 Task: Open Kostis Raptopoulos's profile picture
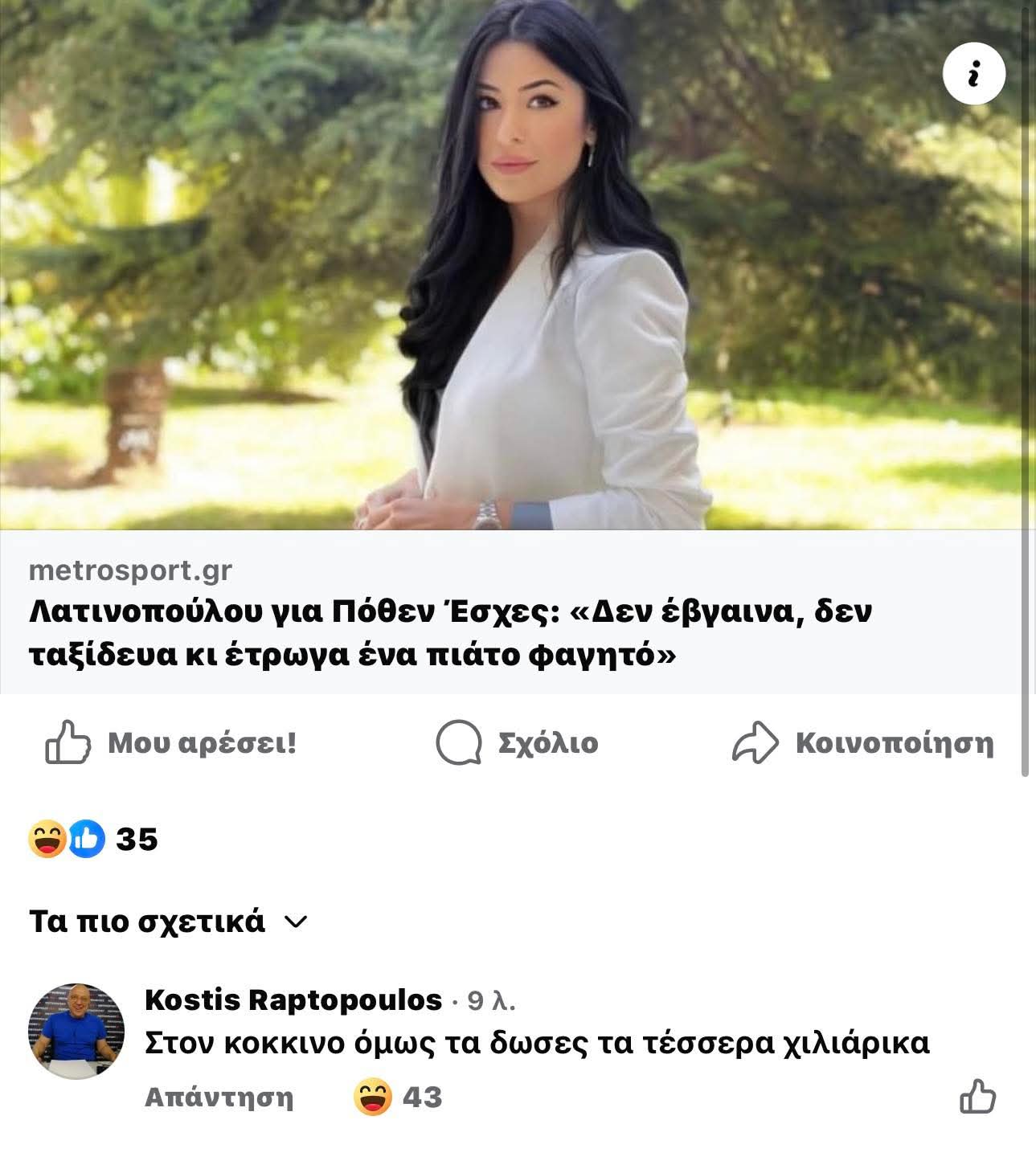pos(76,1031)
